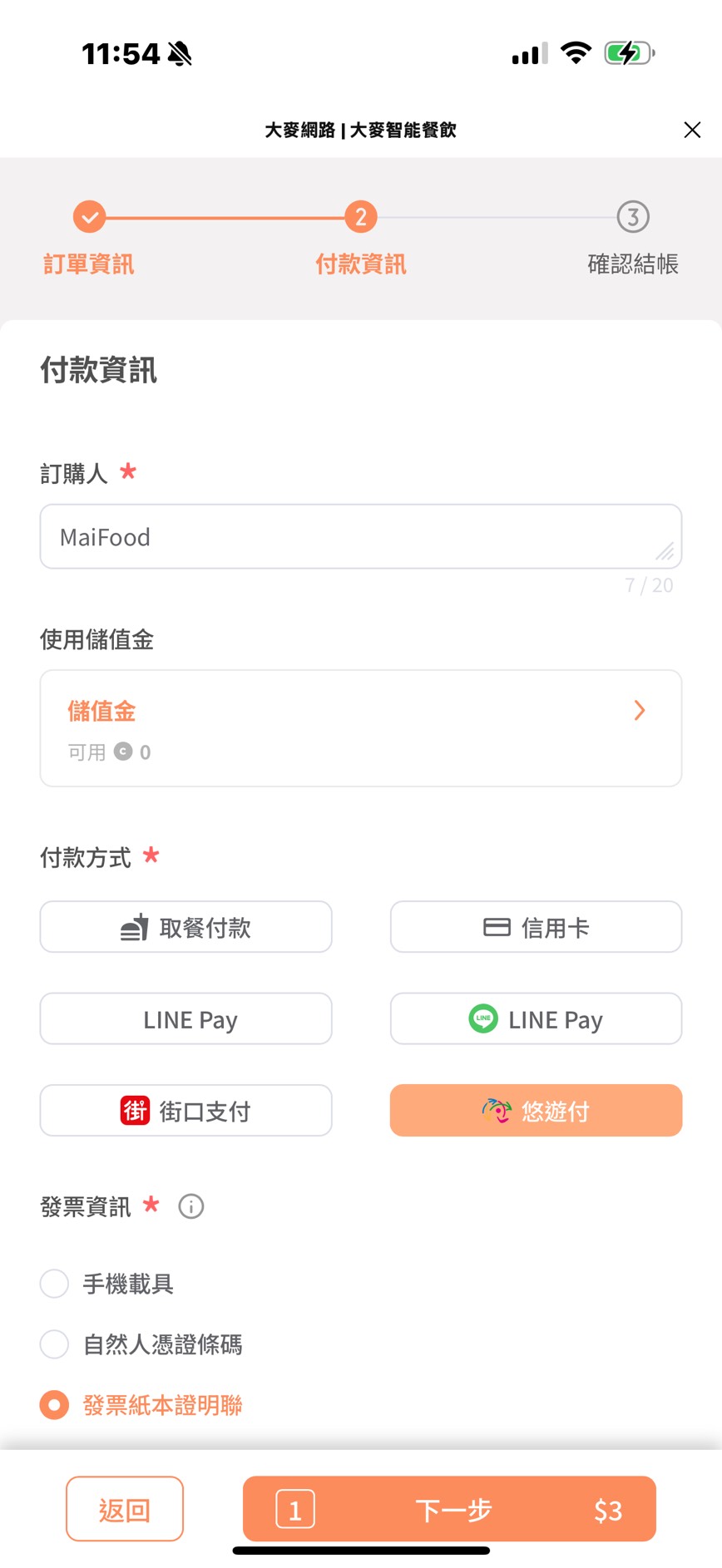
Task: Select 街口支付 payment method
Action: pos(186,1111)
